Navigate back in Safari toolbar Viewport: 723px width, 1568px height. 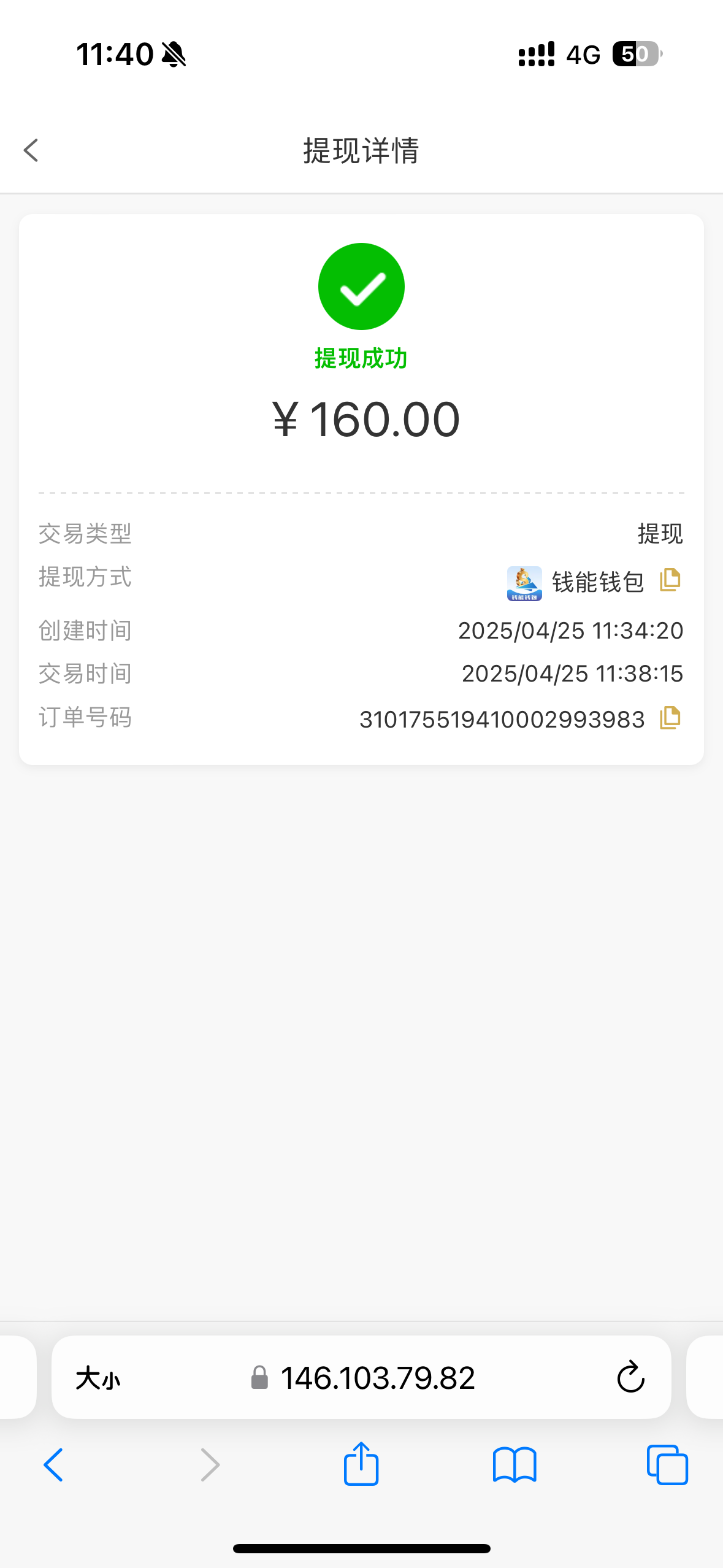pyautogui.click(x=53, y=1465)
